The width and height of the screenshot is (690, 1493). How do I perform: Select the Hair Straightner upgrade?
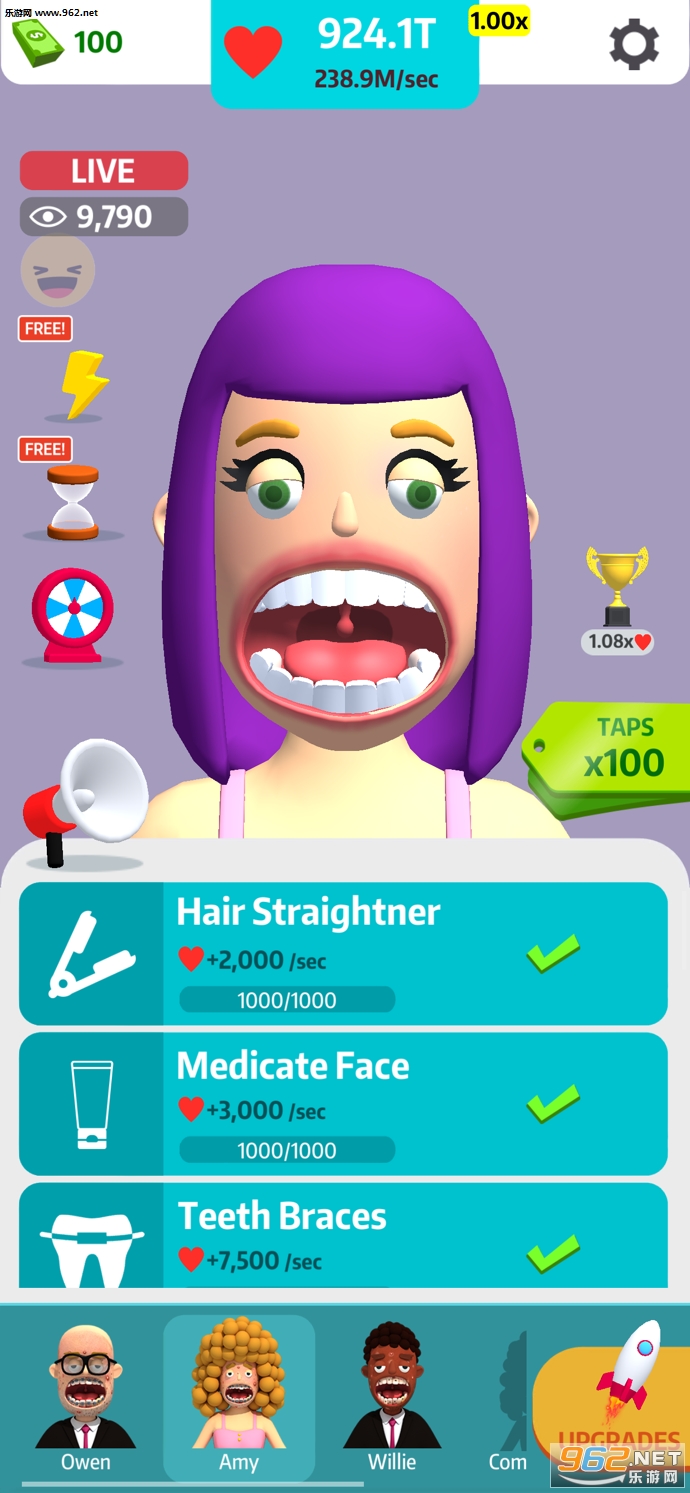point(343,953)
